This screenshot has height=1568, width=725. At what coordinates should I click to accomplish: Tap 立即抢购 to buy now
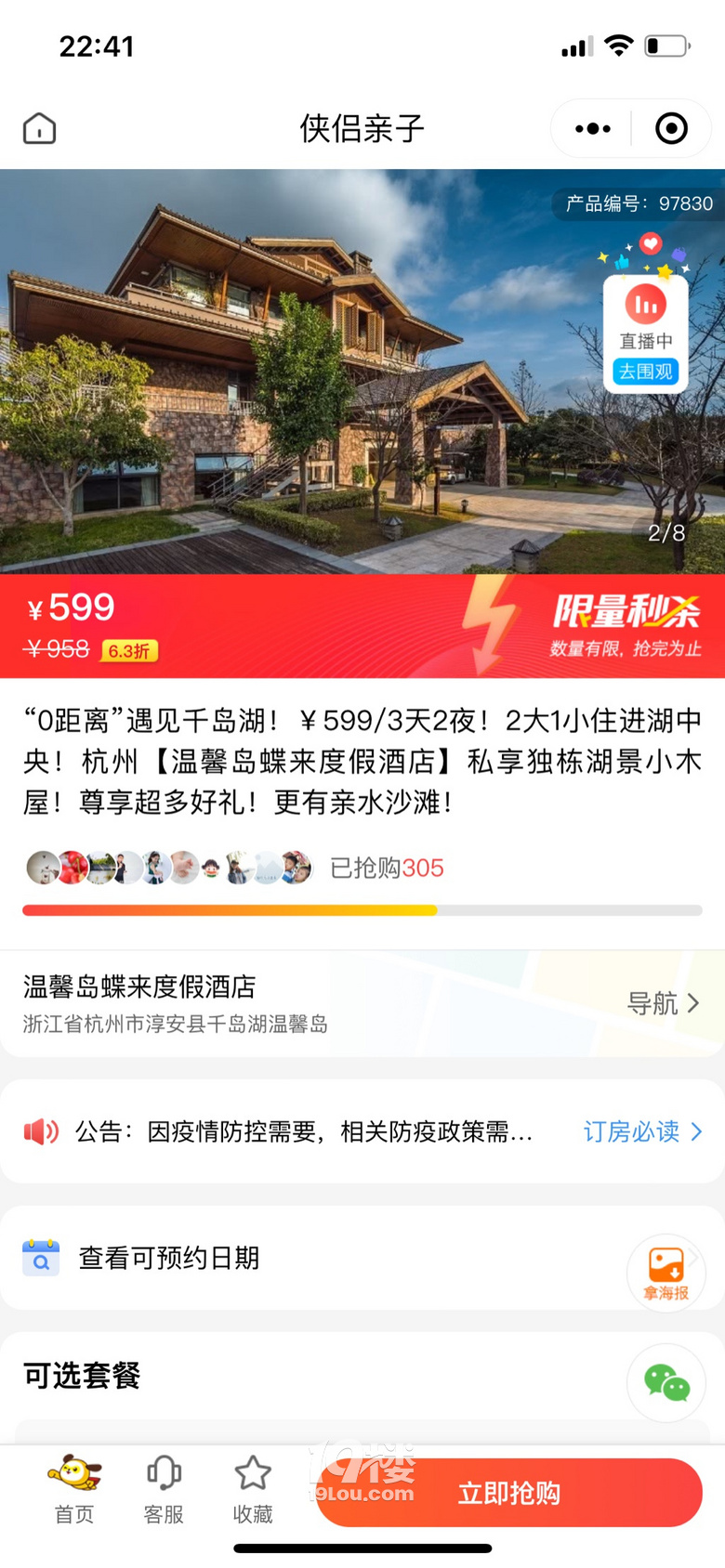pyautogui.click(x=509, y=1493)
